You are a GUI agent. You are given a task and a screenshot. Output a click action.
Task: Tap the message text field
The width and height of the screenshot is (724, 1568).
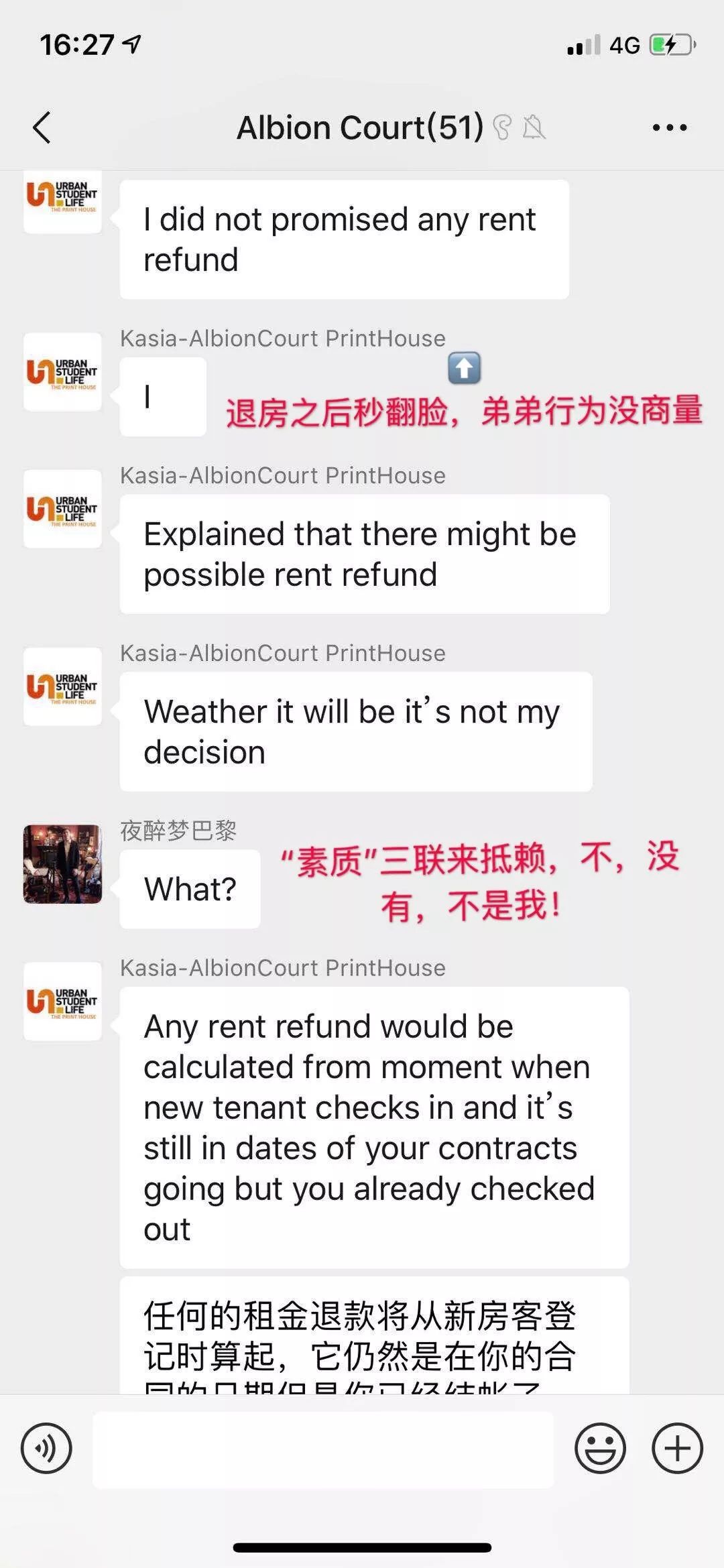[323, 1449]
